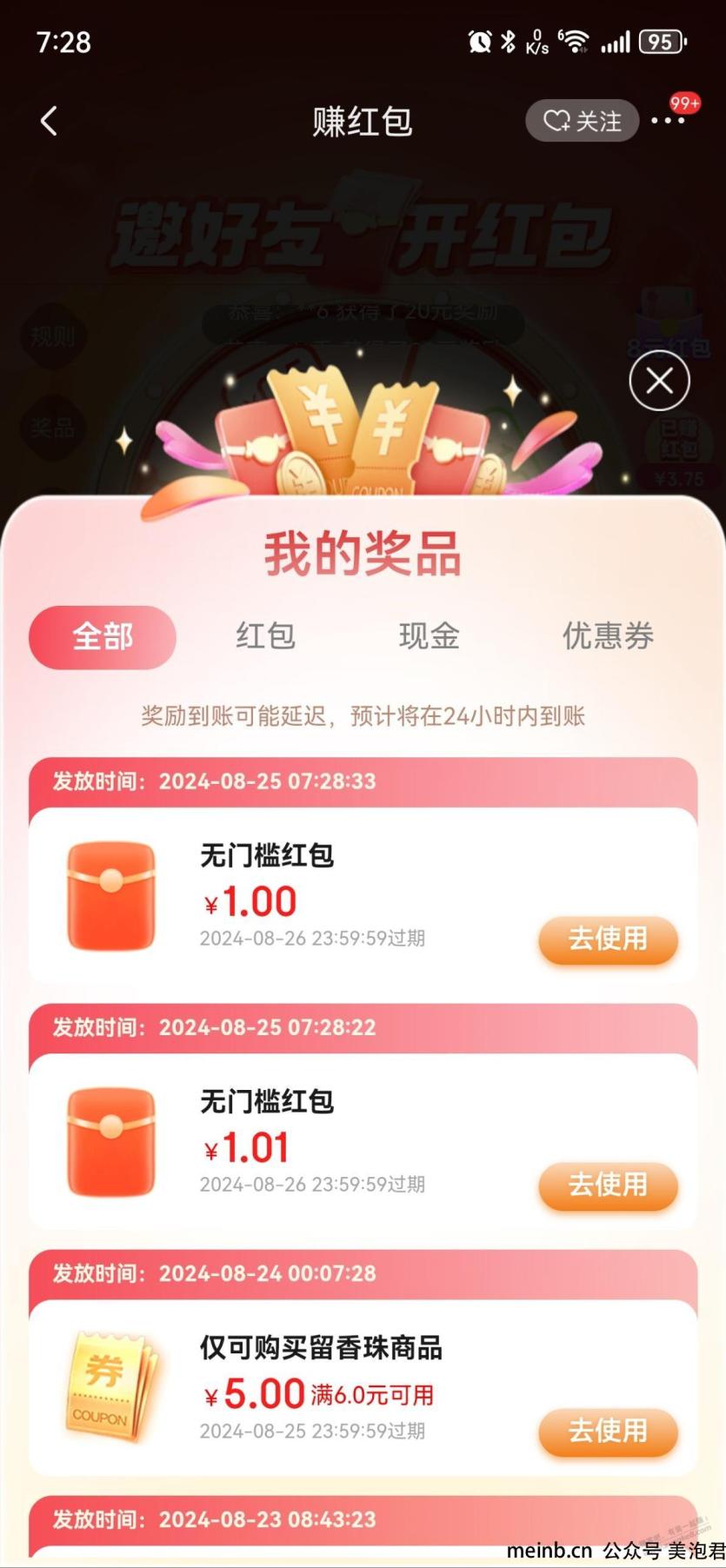The image size is (726, 1568).
Task: Switch to the 现金 tab
Action: pos(430,636)
